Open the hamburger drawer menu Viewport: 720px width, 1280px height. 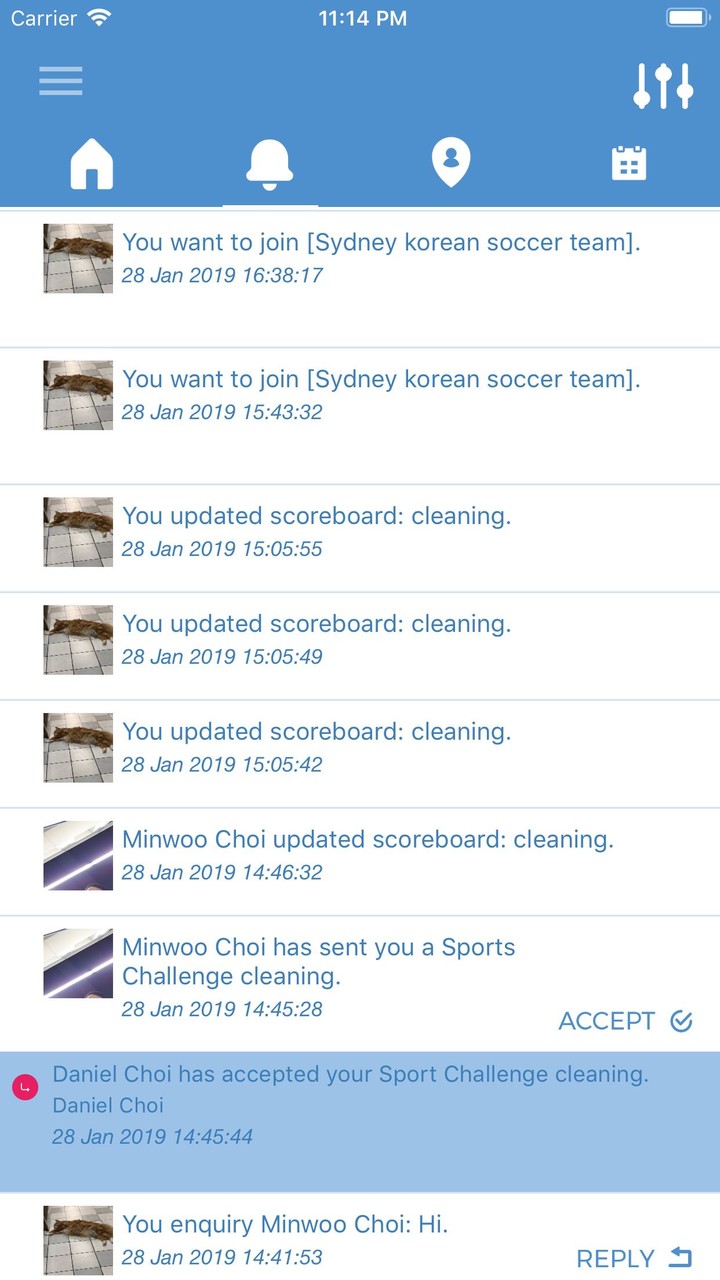coord(61,81)
